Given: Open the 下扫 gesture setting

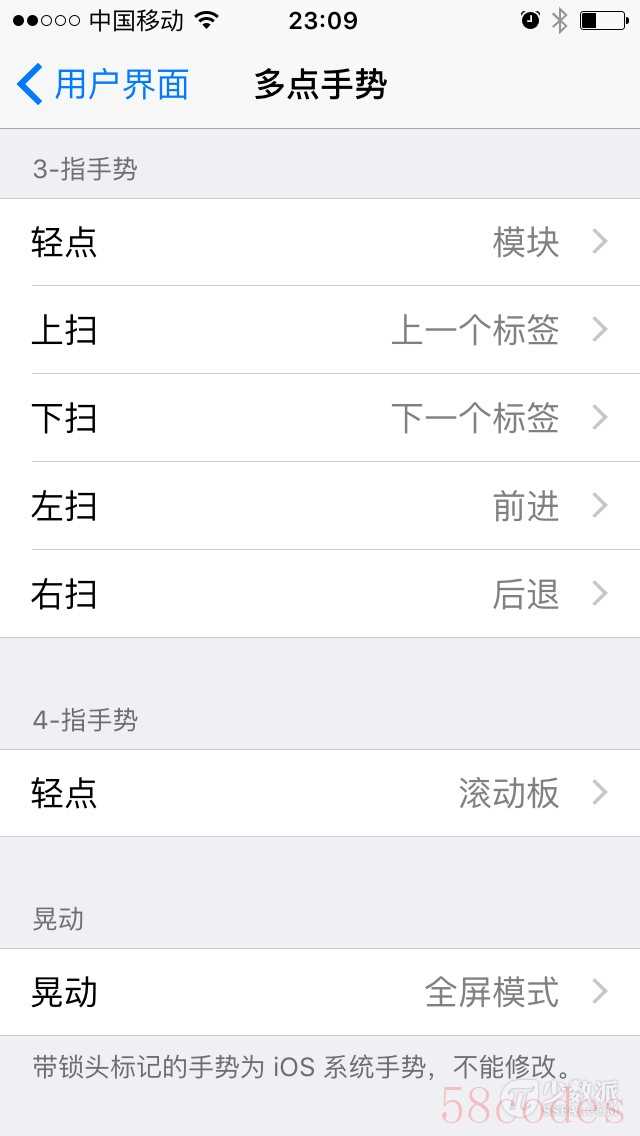Looking at the screenshot, I should [x=320, y=418].
